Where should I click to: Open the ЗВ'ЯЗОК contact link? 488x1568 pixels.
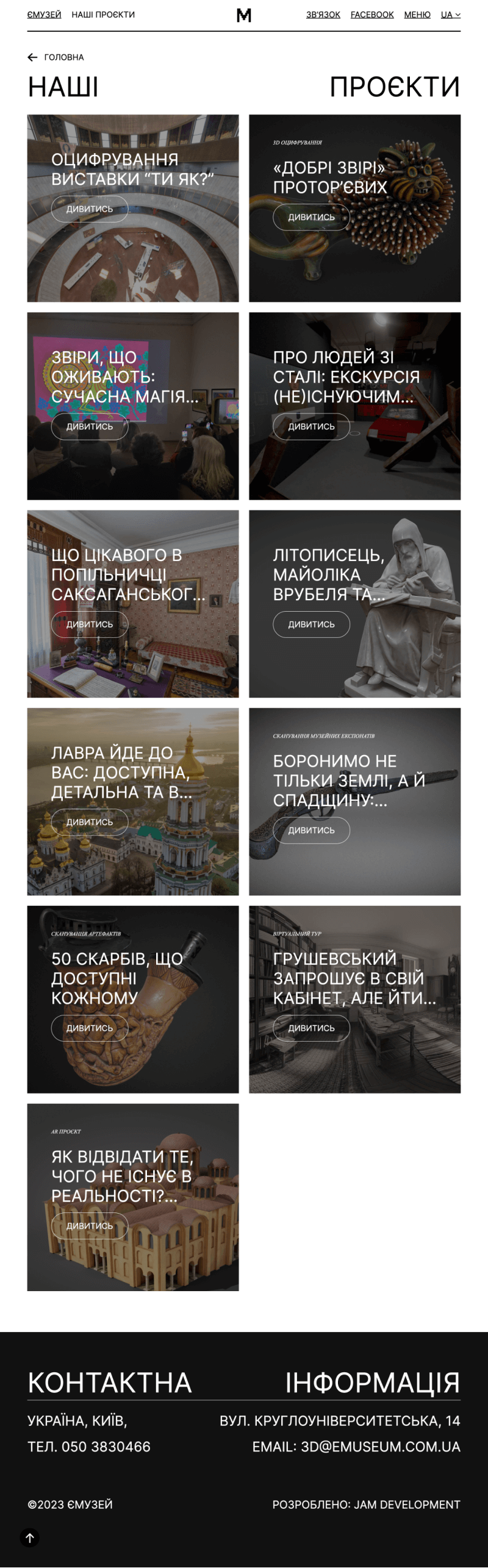coord(323,15)
